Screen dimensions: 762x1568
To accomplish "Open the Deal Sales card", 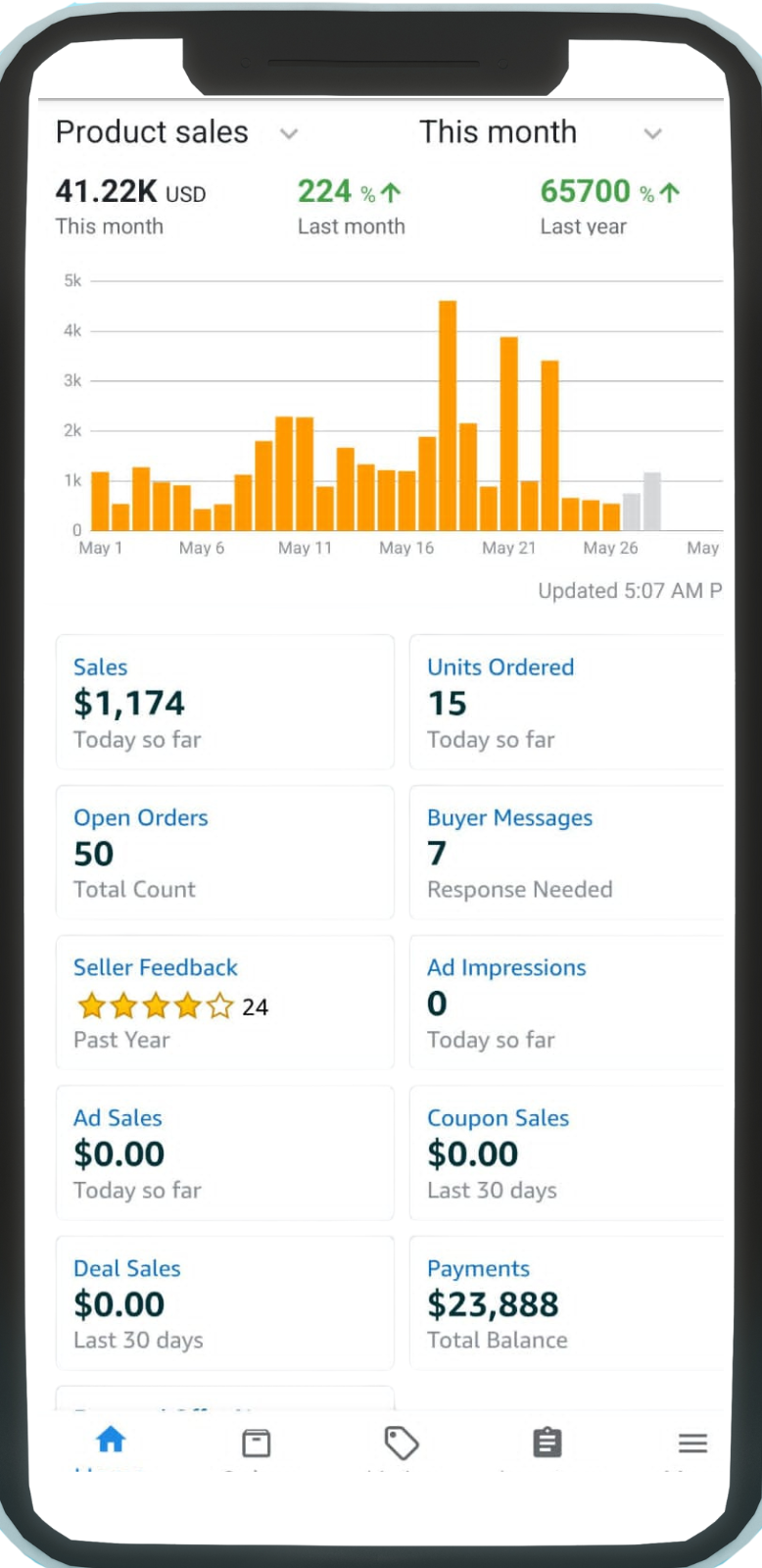I will pyautogui.click(x=225, y=1303).
